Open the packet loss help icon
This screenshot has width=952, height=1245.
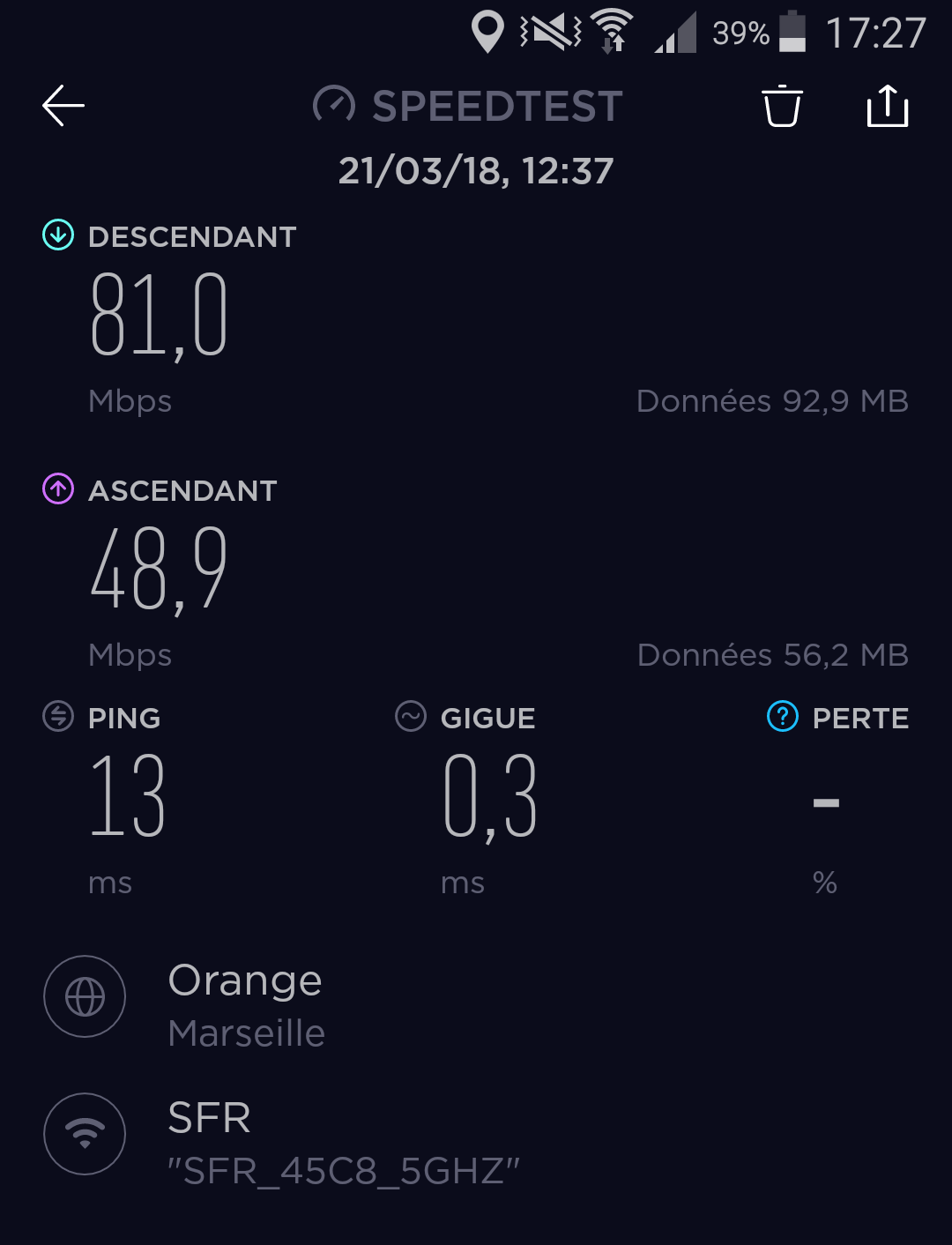(782, 717)
